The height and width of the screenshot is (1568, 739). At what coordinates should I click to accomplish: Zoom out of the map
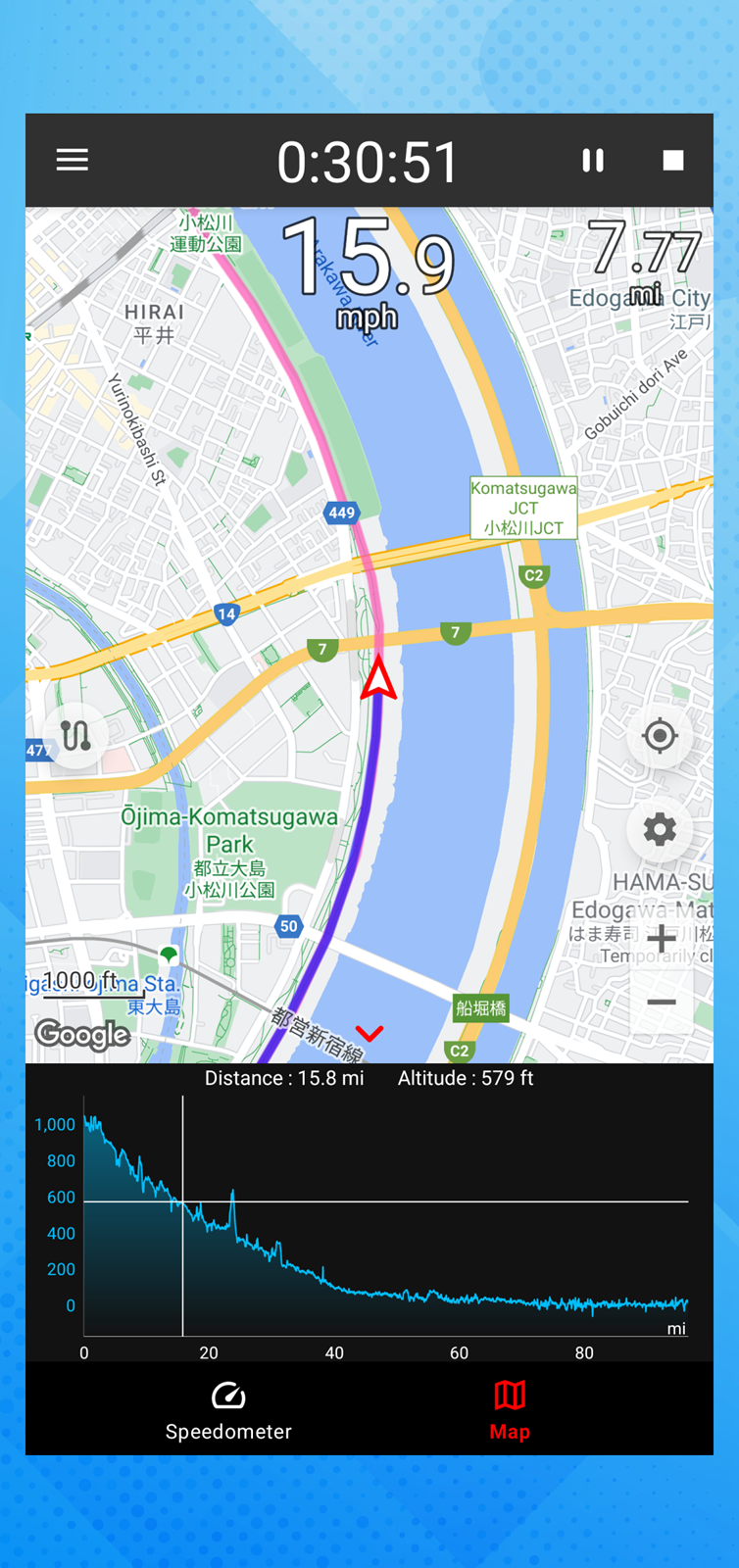(662, 1002)
